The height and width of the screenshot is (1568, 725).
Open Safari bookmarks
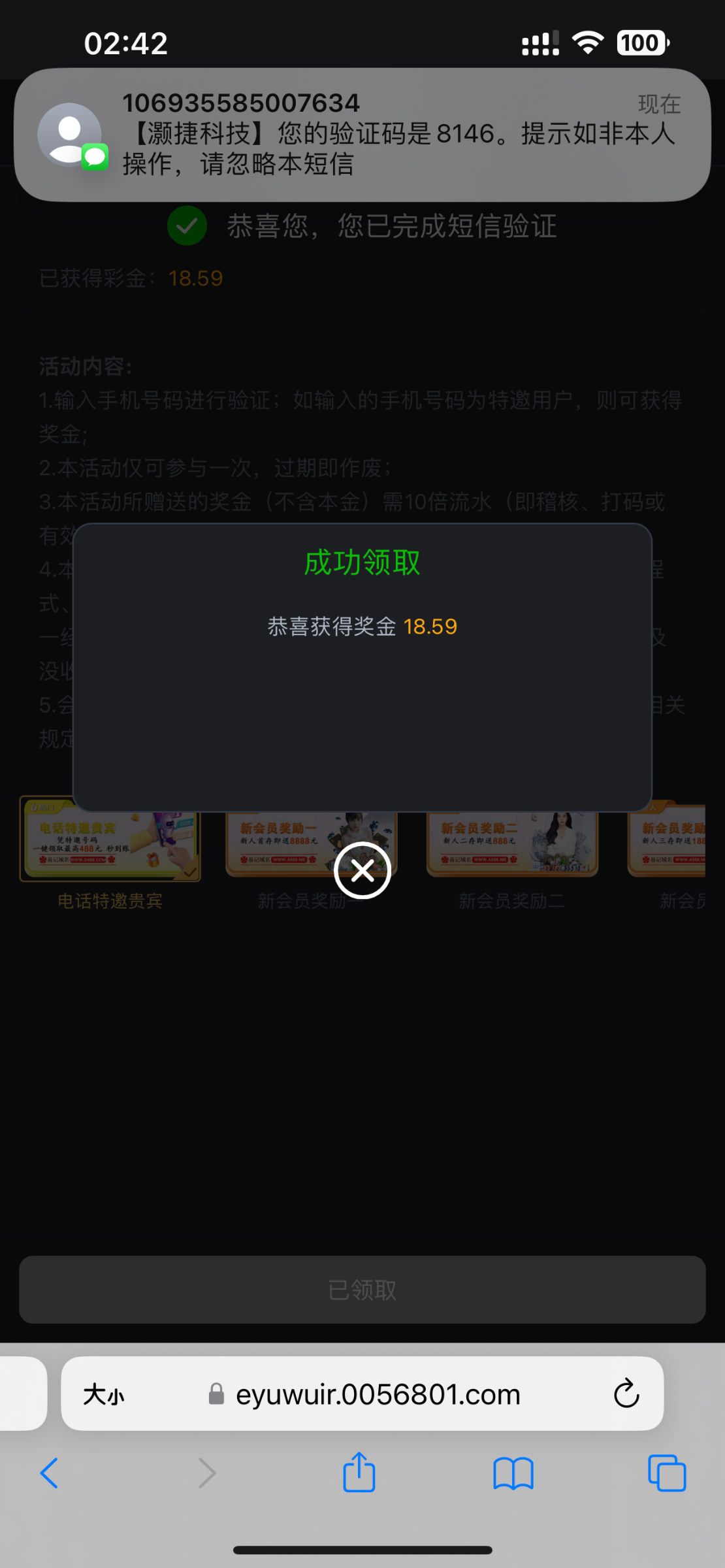coord(513,1473)
